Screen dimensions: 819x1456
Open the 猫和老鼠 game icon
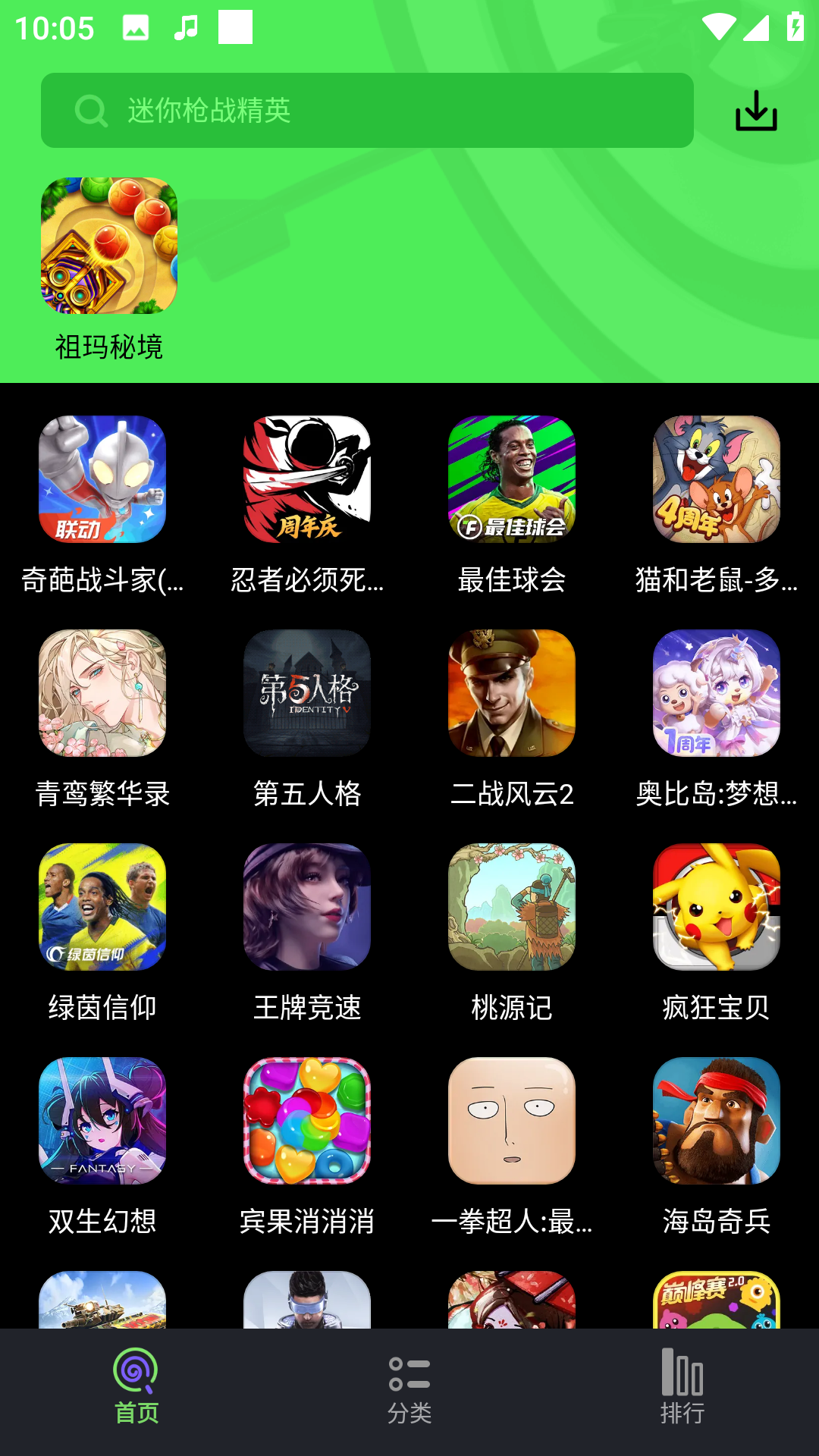pos(716,479)
